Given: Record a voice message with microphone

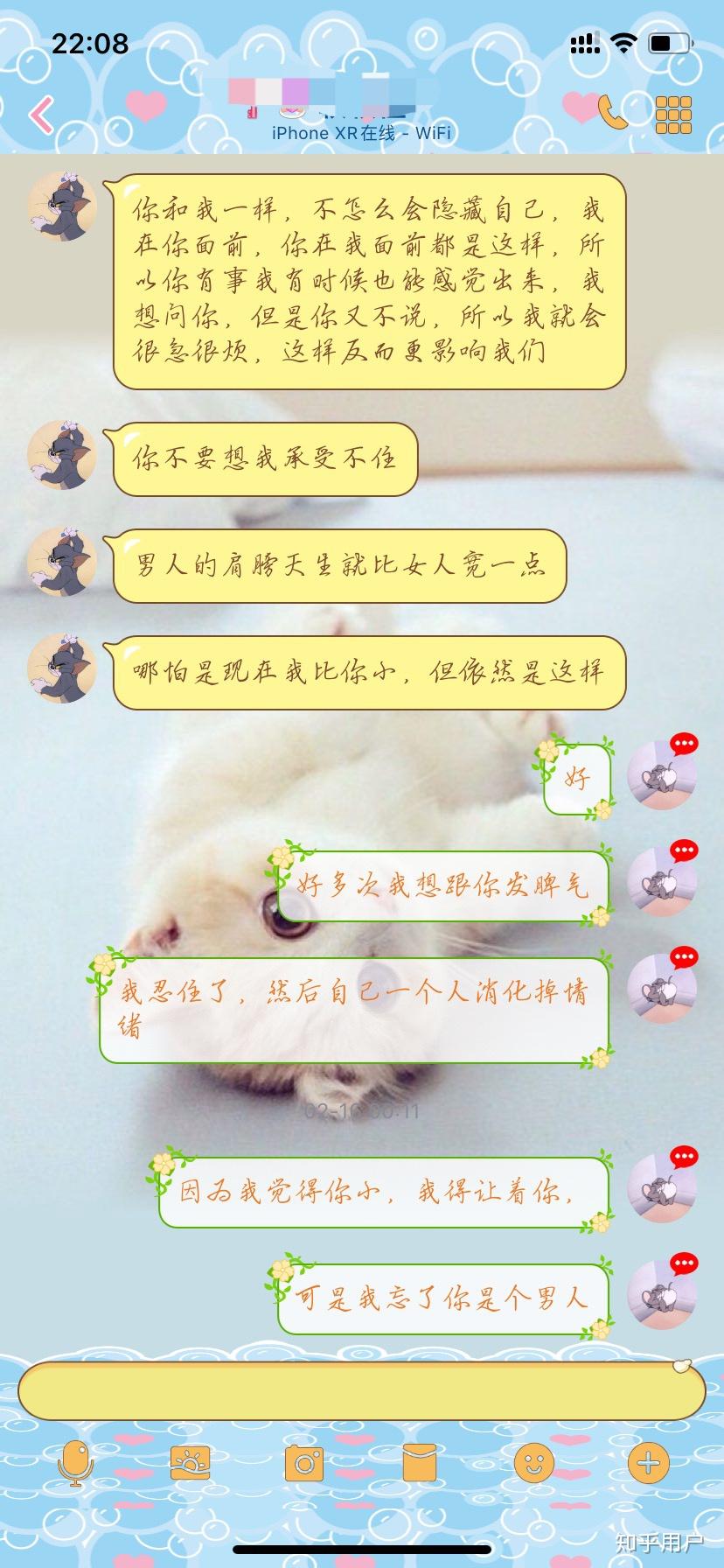Looking at the screenshot, I should pos(75,1463).
